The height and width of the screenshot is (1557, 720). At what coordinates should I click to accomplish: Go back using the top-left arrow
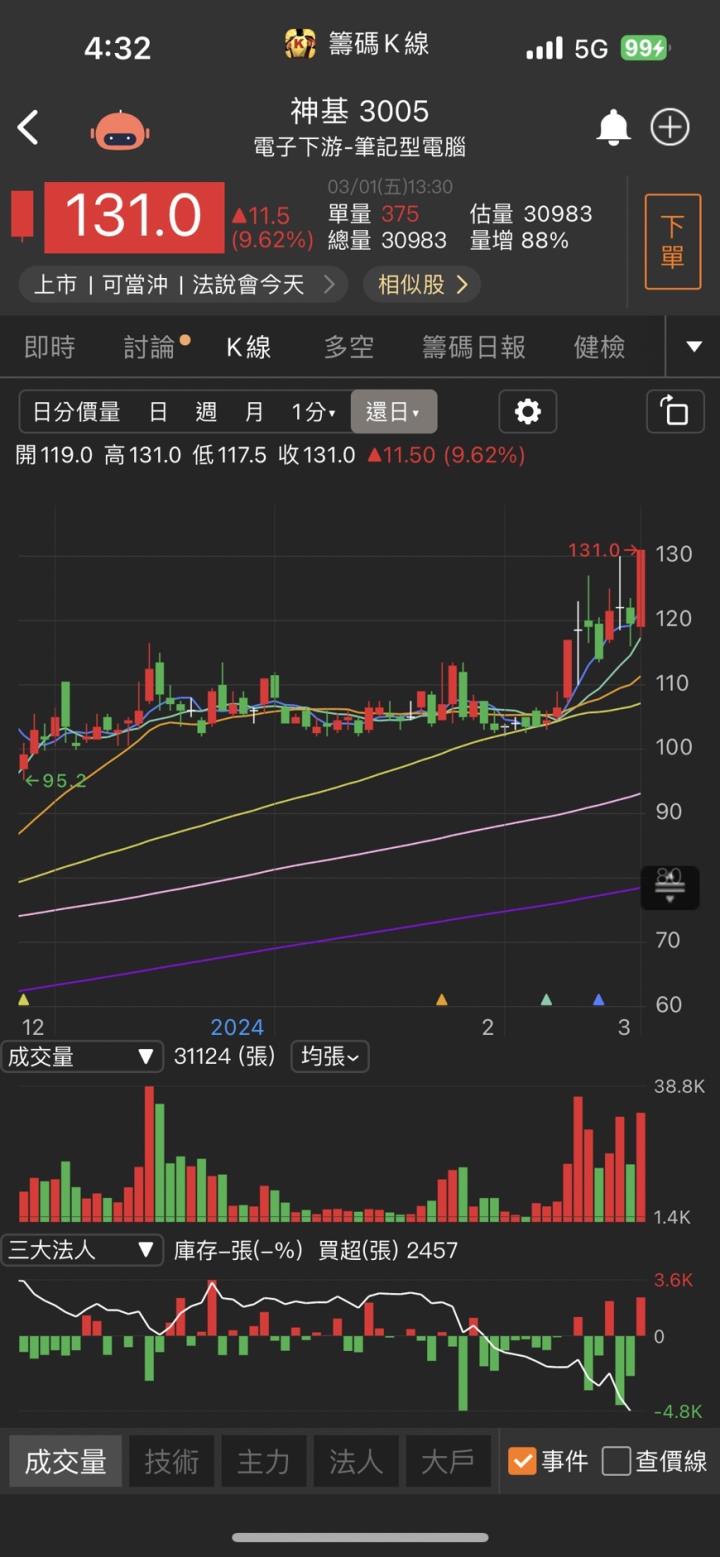pos(28,128)
